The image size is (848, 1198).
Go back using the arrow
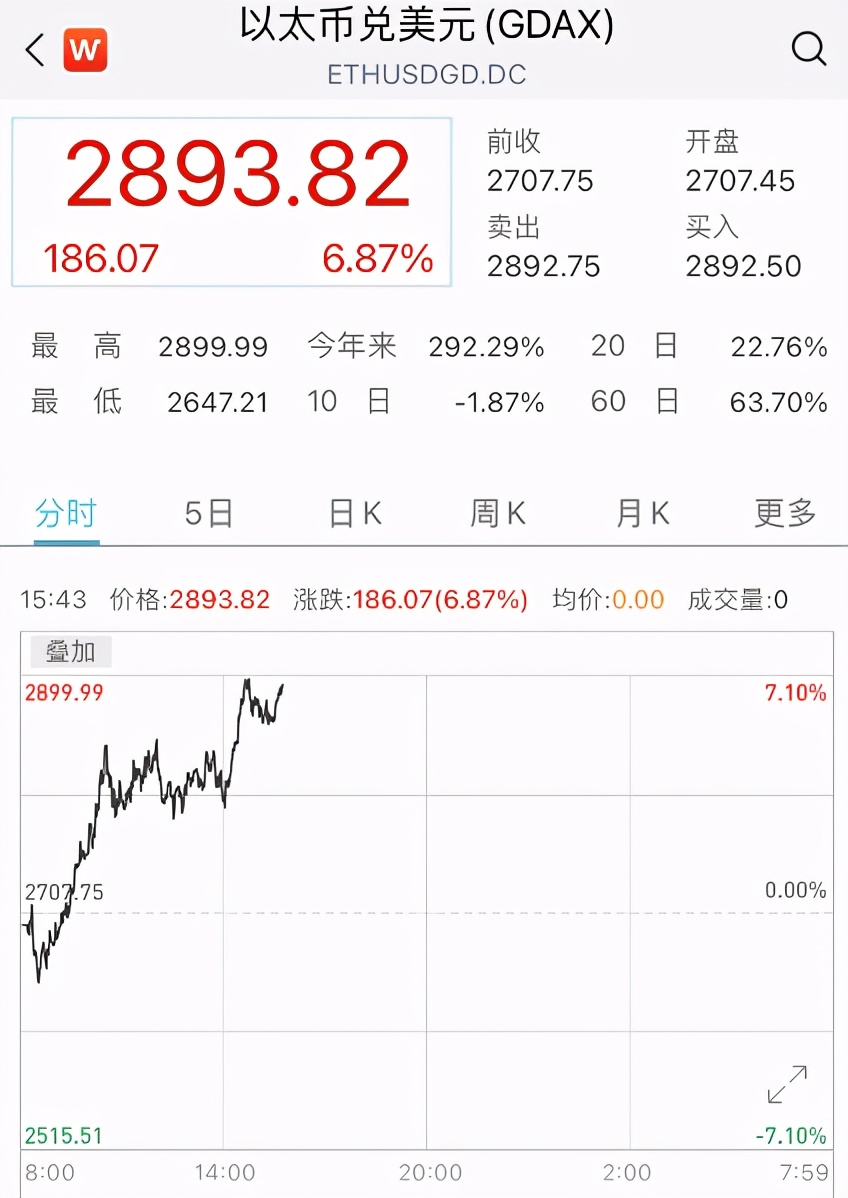click(x=36, y=50)
